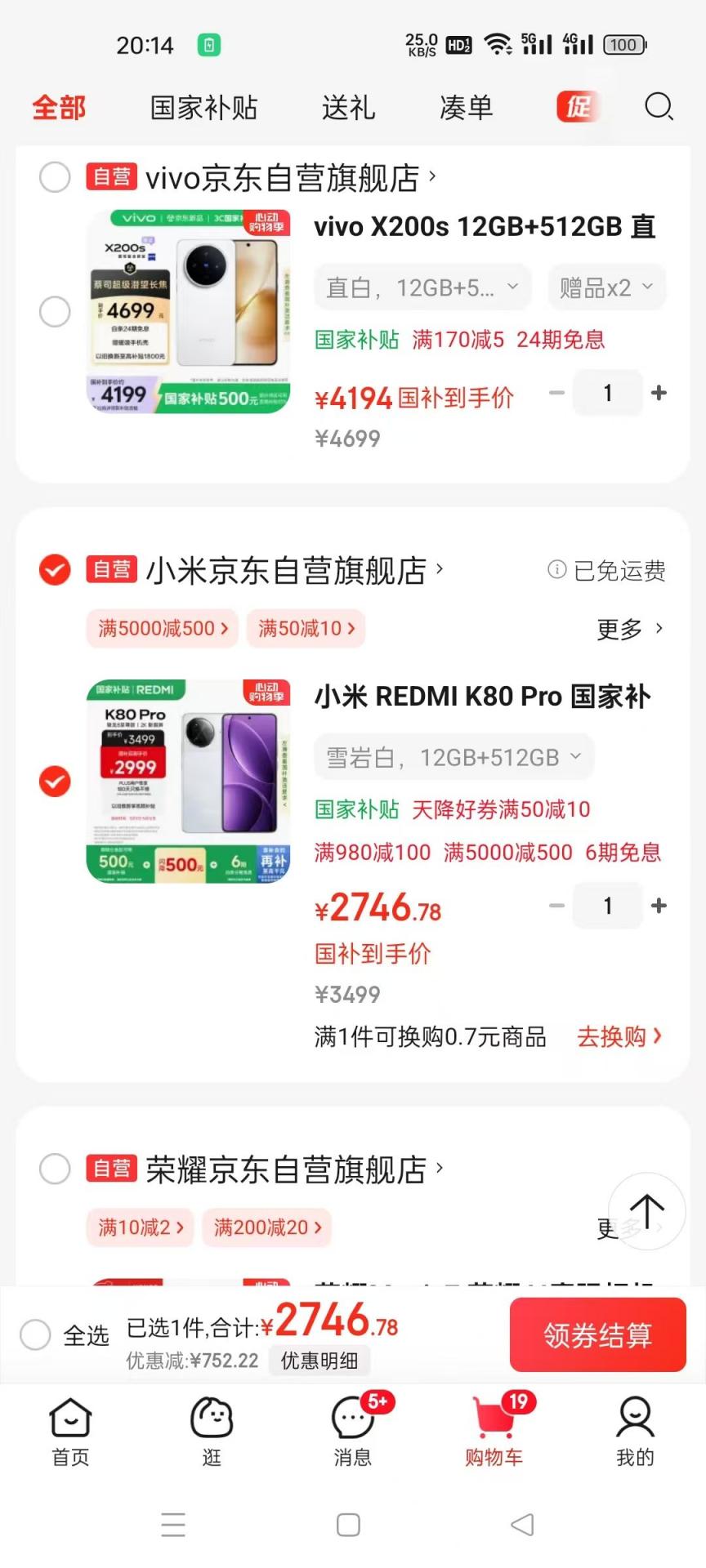
Task: Open the cart search icon
Action: point(659,107)
